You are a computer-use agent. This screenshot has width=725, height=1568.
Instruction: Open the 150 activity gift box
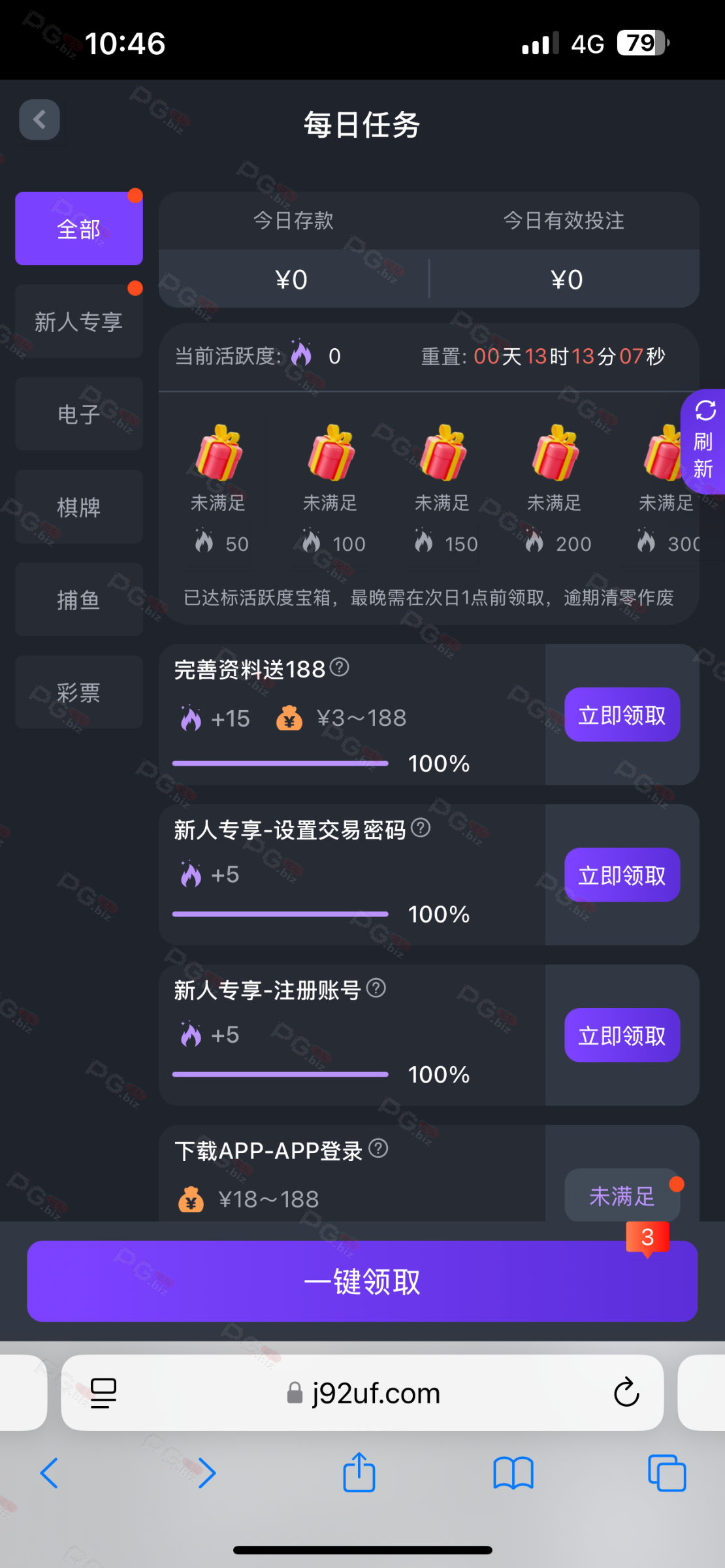[x=443, y=453]
